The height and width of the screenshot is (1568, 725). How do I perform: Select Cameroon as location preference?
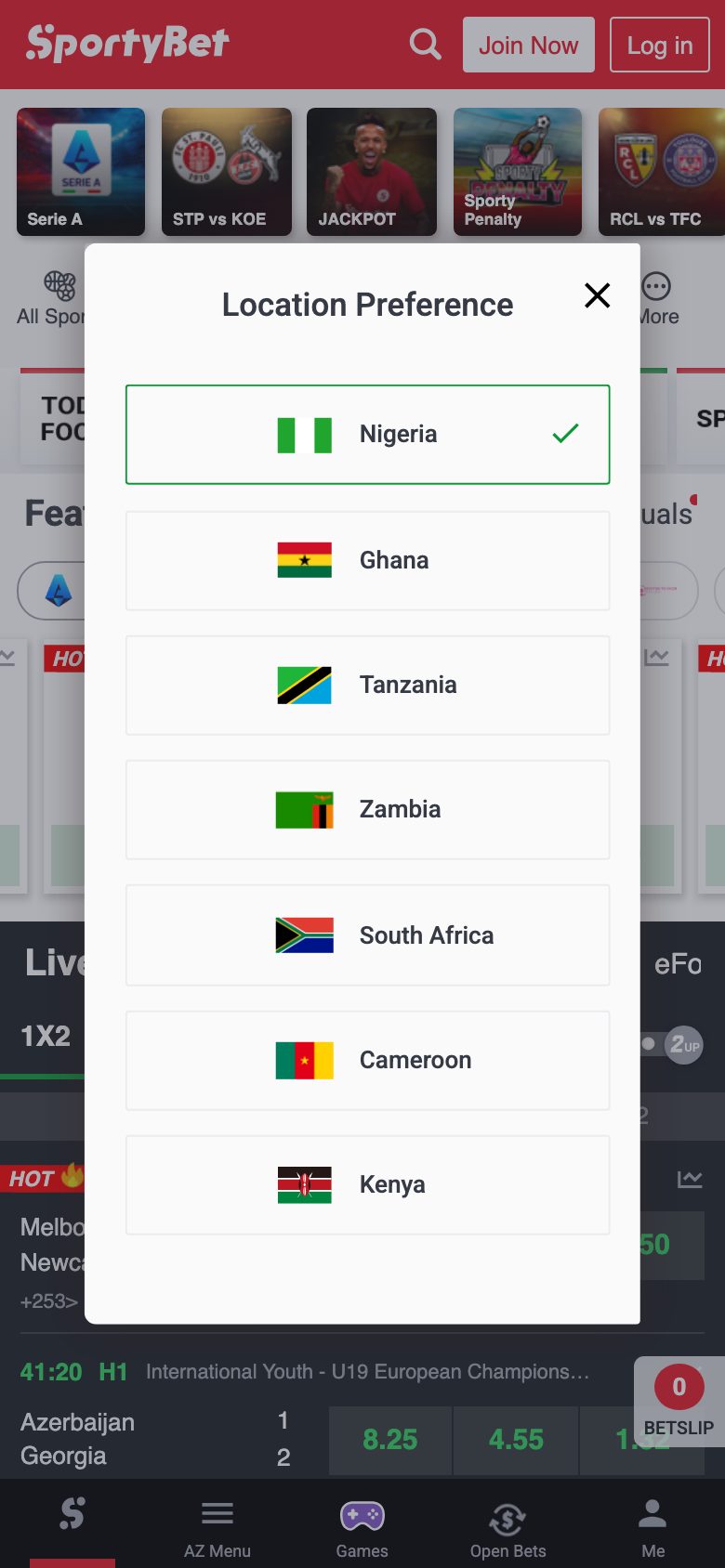pyautogui.click(x=367, y=1060)
